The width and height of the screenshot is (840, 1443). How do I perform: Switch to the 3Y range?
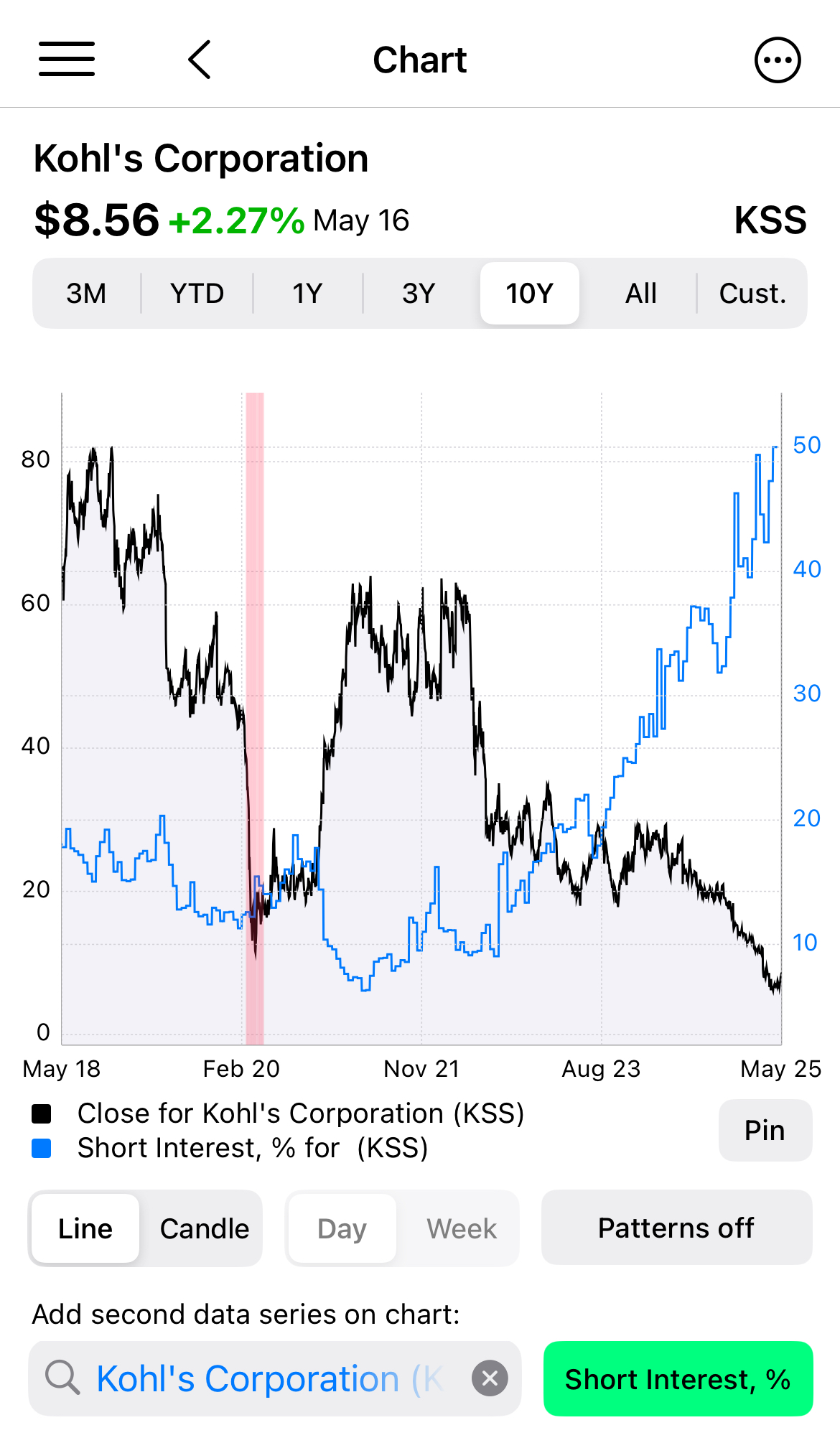[419, 294]
